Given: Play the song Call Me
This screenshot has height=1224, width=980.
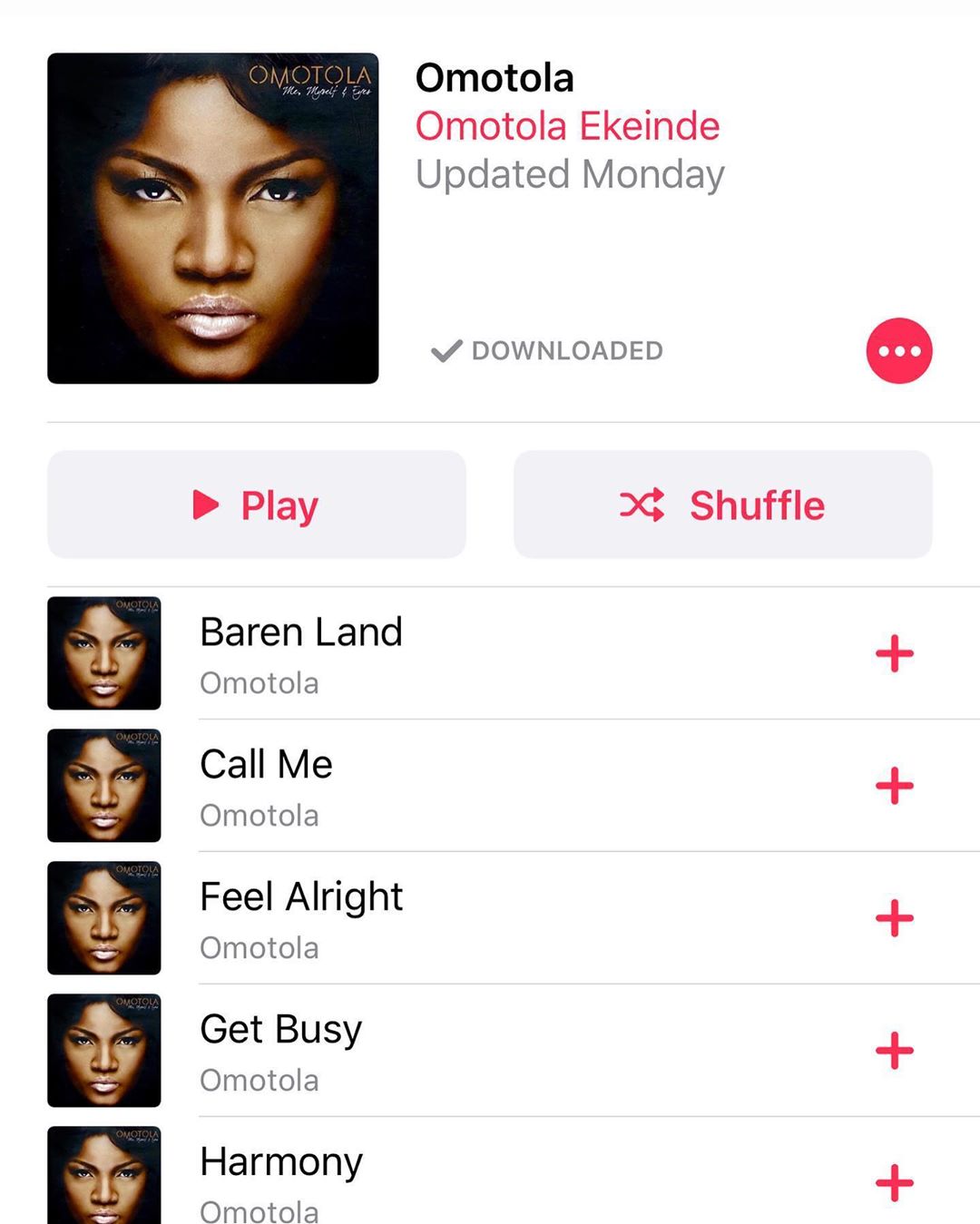Looking at the screenshot, I should [267, 766].
